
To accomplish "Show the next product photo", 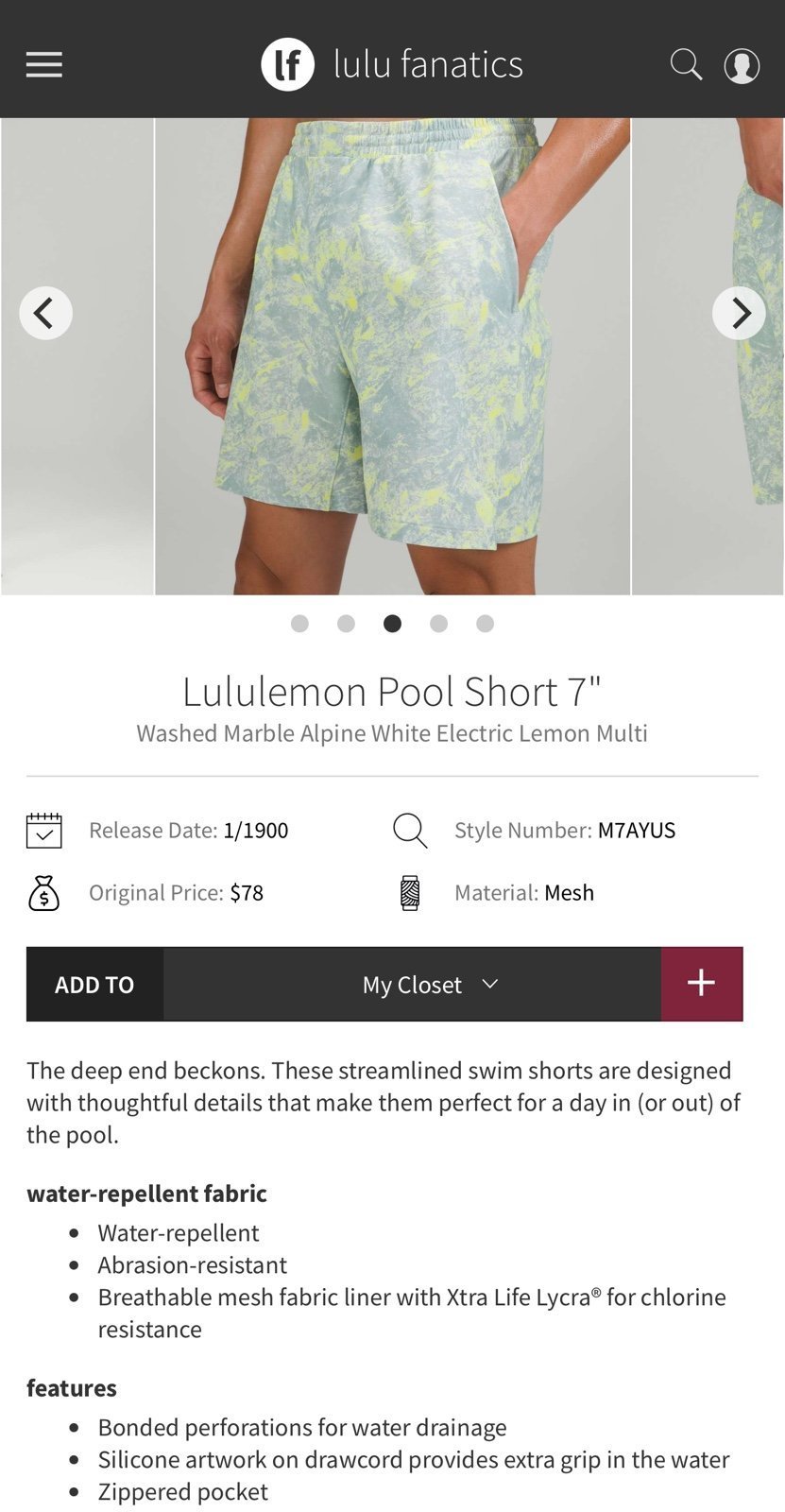I will pyautogui.click(x=739, y=313).
